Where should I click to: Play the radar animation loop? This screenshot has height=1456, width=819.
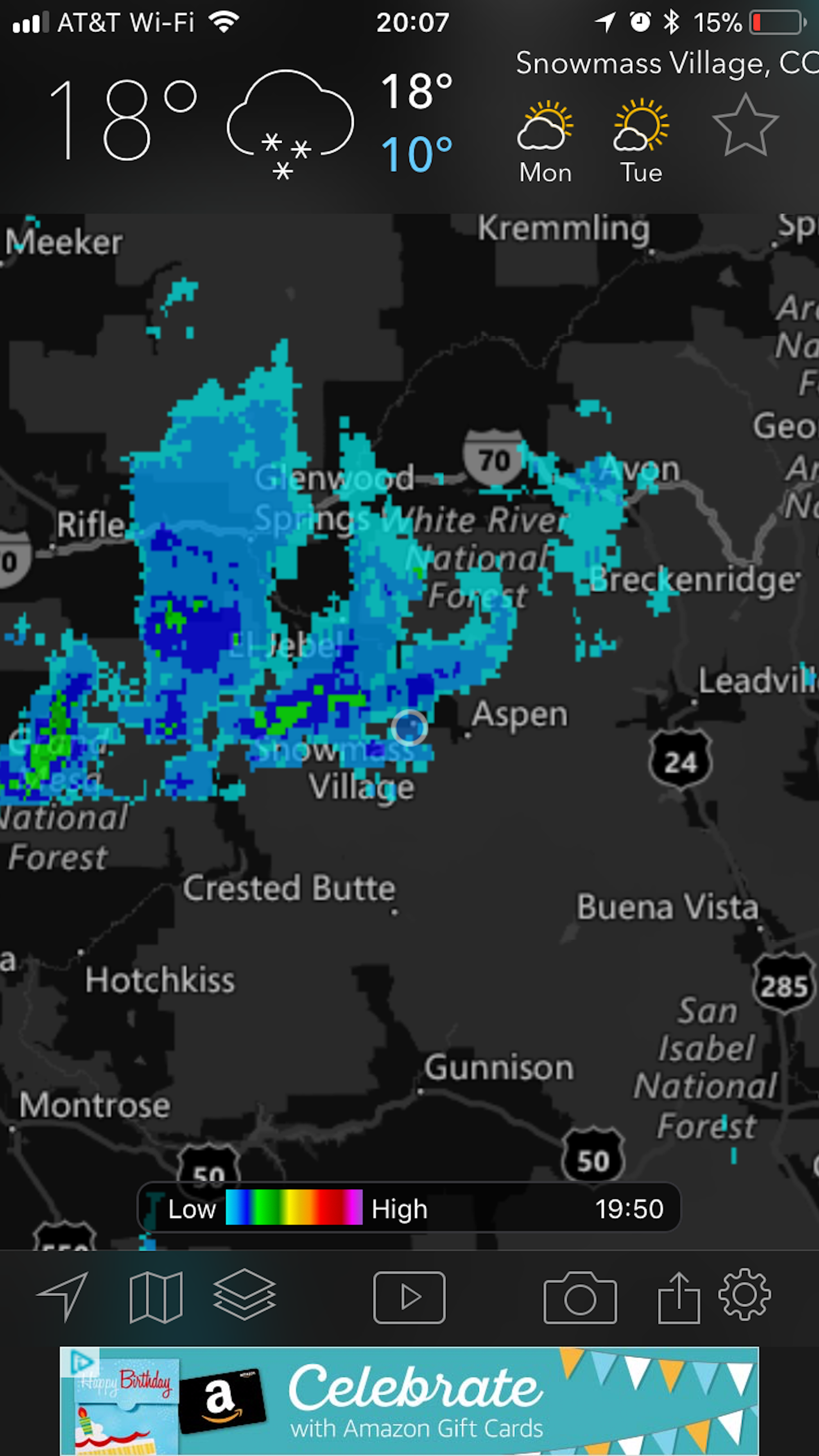409,1297
